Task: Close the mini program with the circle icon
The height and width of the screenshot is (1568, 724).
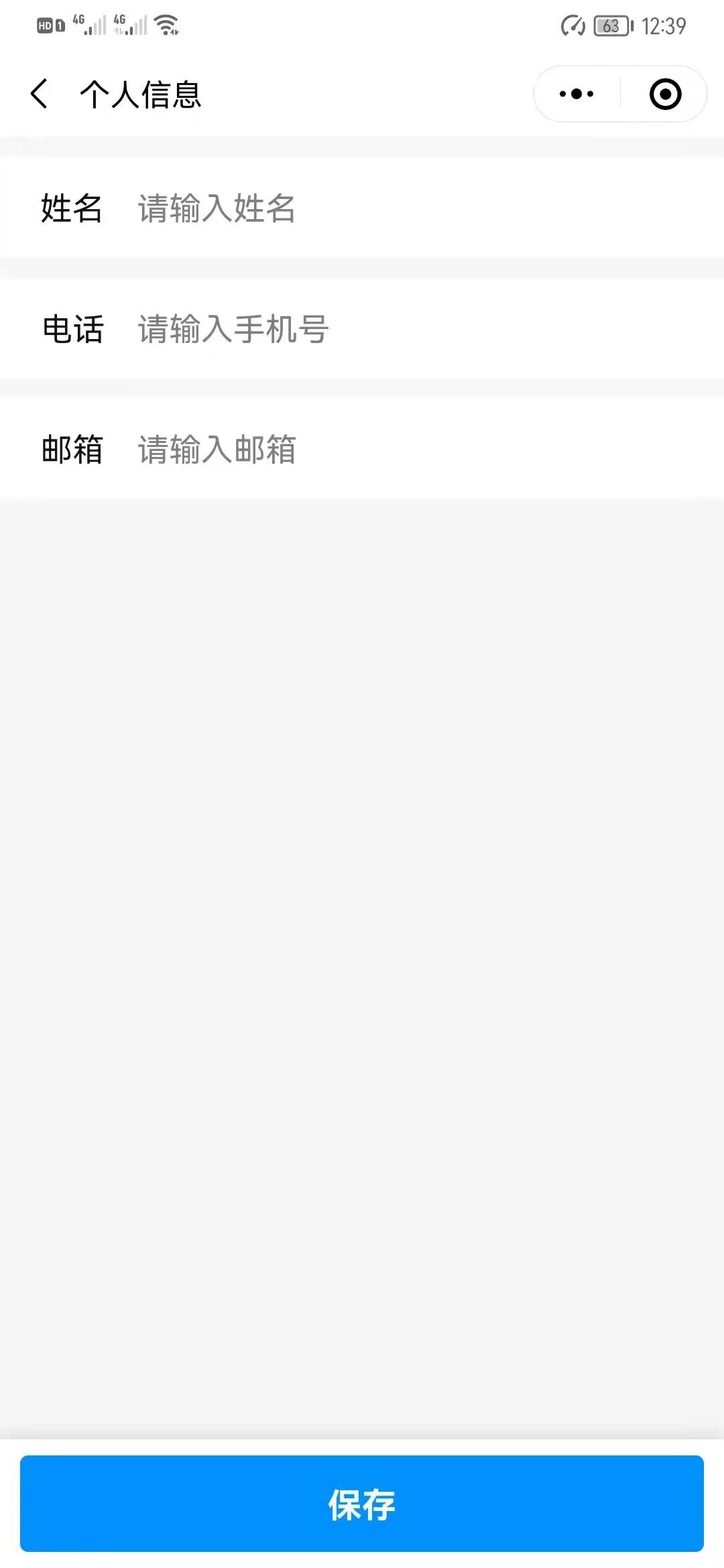Action: tap(665, 94)
